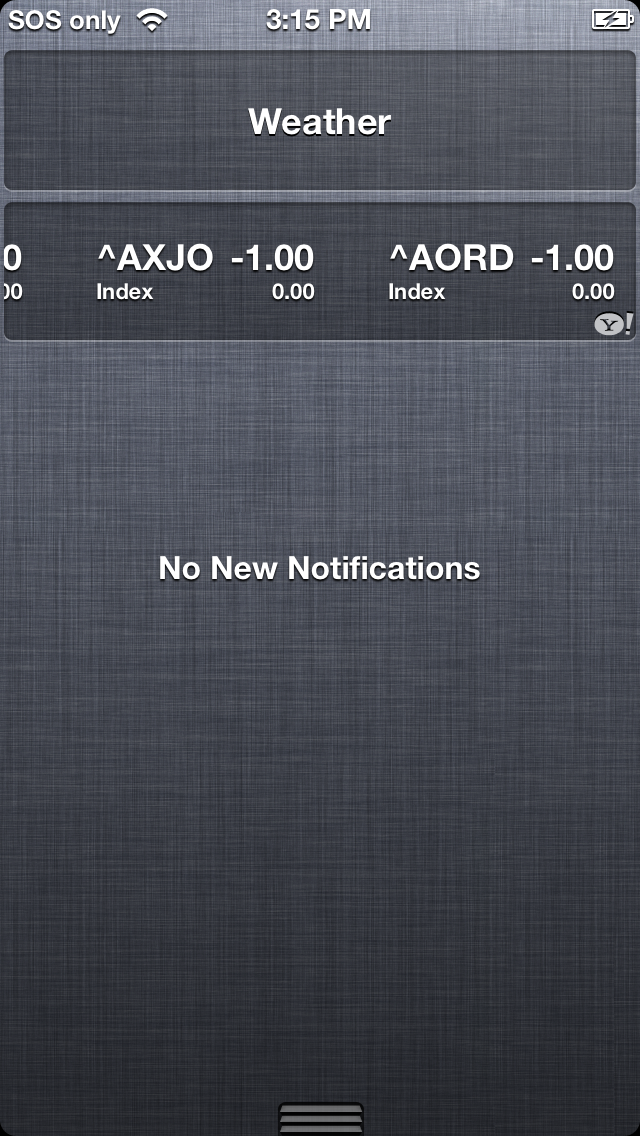The image size is (640, 1136).
Task: Open the ^AORD index stock quote
Action: (501, 271)
